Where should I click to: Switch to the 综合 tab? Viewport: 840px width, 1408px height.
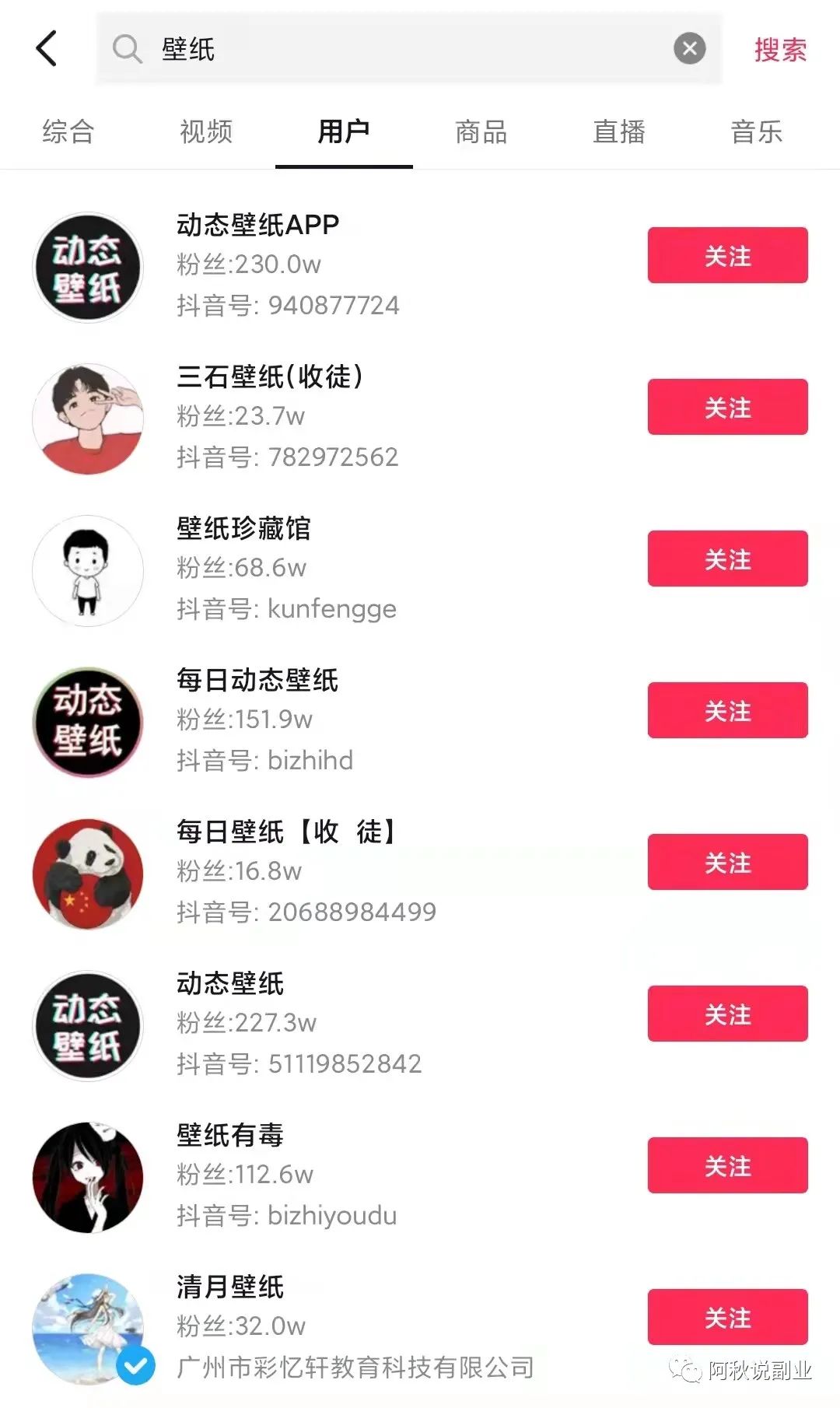[68, 132]
